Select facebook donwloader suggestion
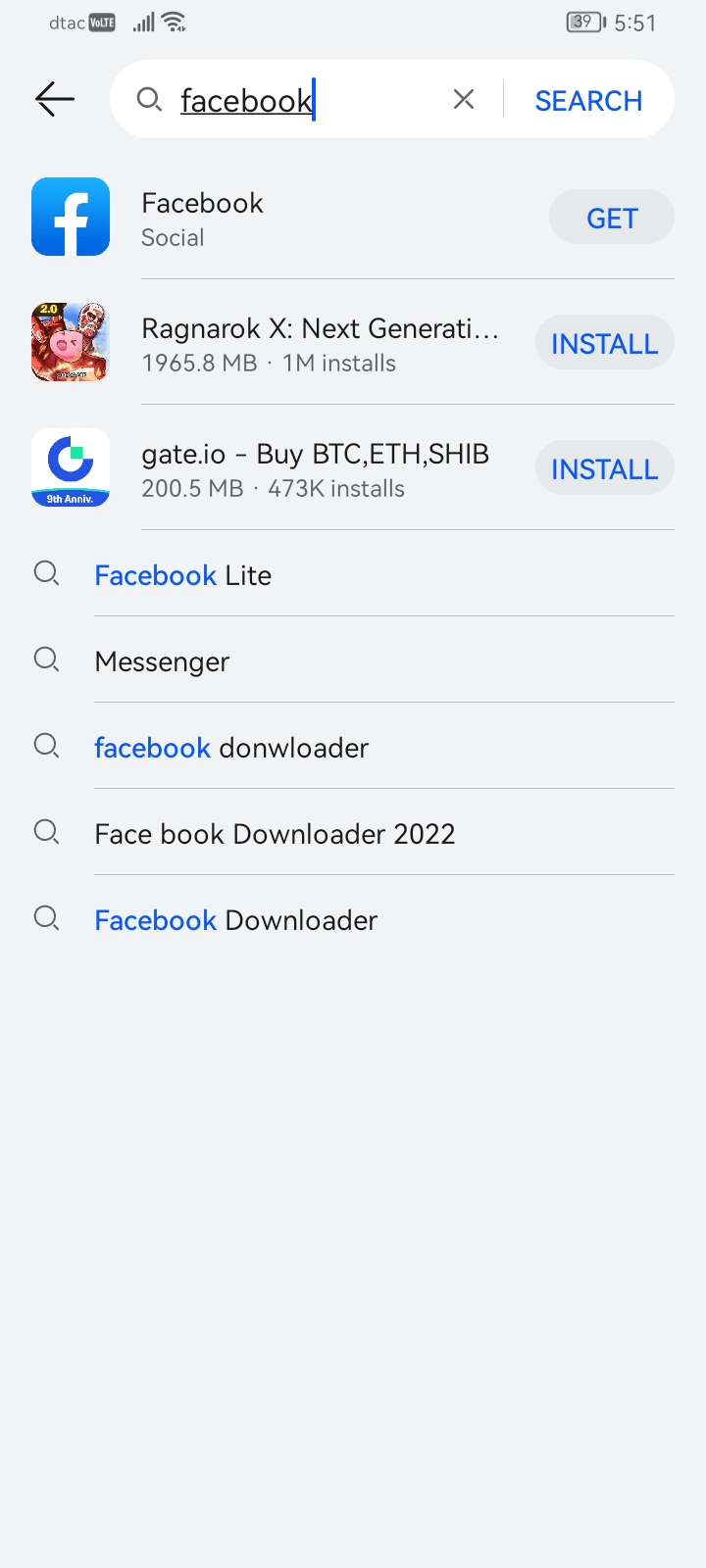706x1568 pixels. pos(231,748)
